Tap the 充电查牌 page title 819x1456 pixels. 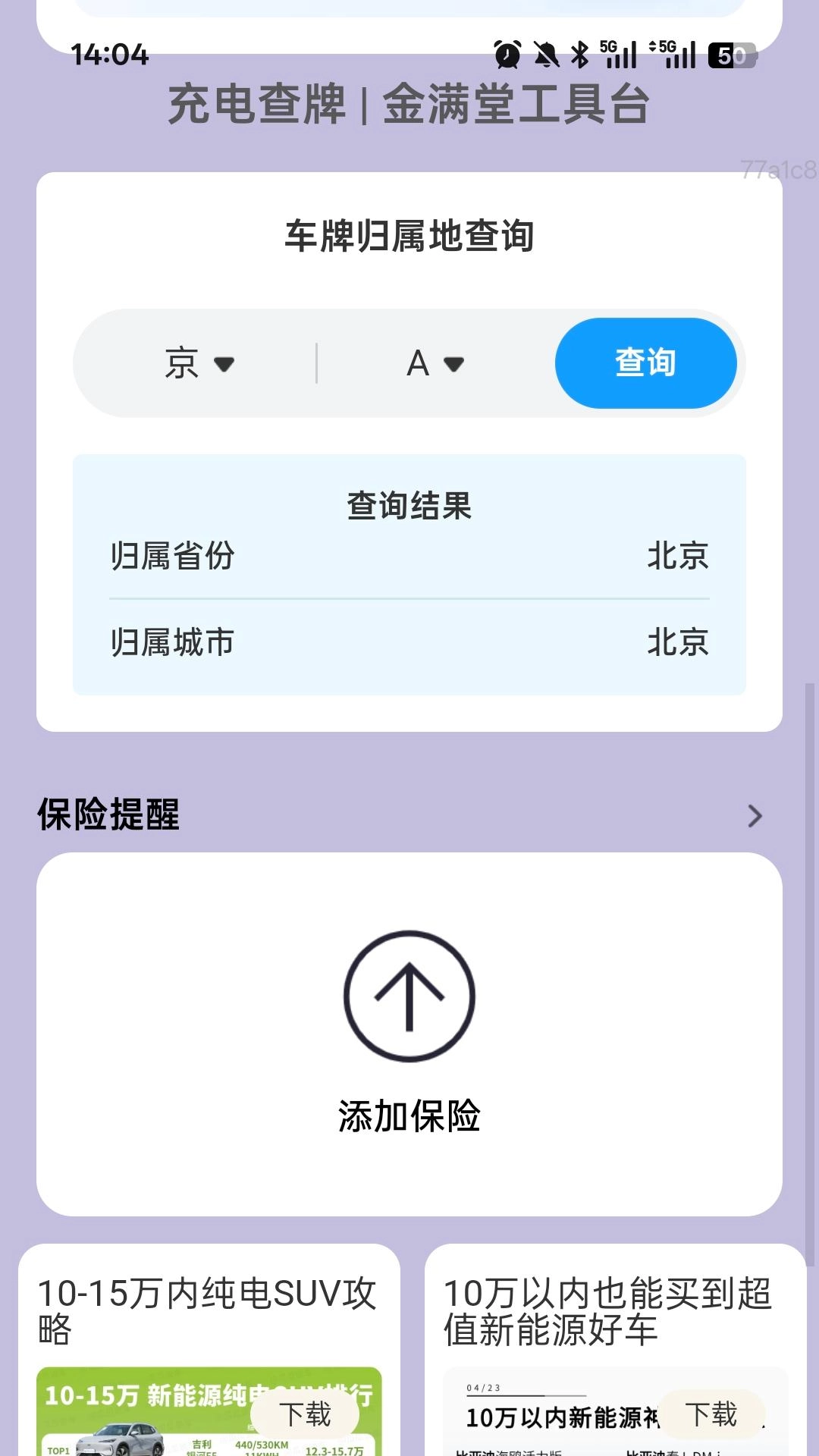409,106
